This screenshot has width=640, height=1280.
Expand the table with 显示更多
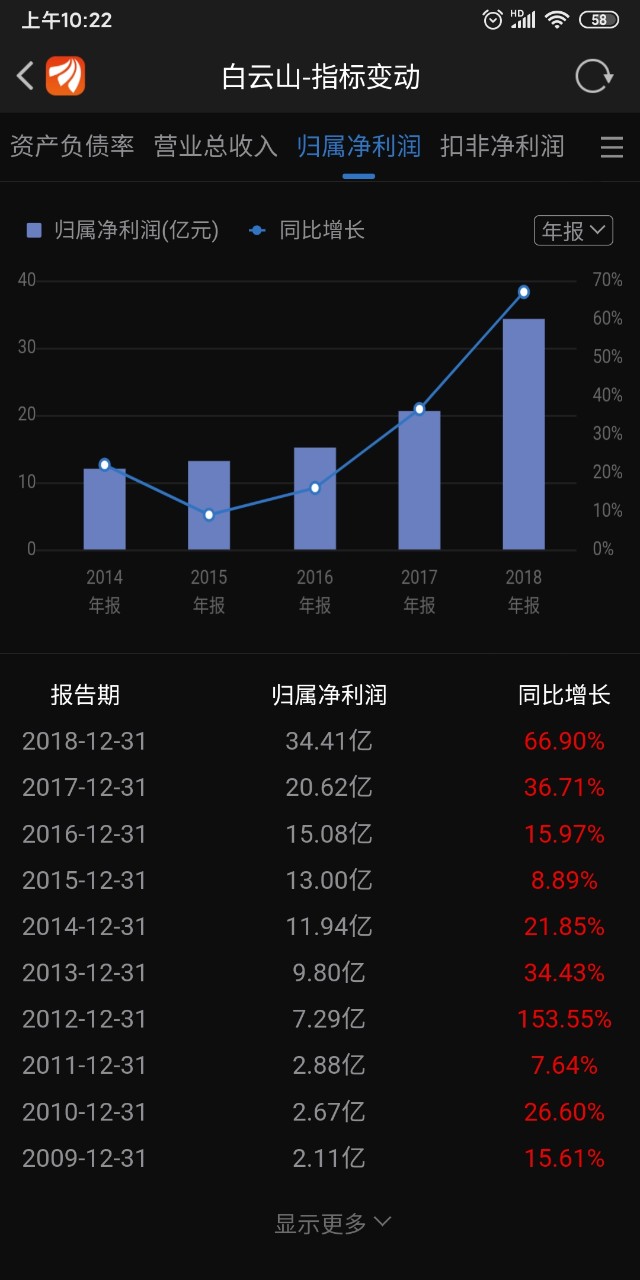coord(333,1223)
